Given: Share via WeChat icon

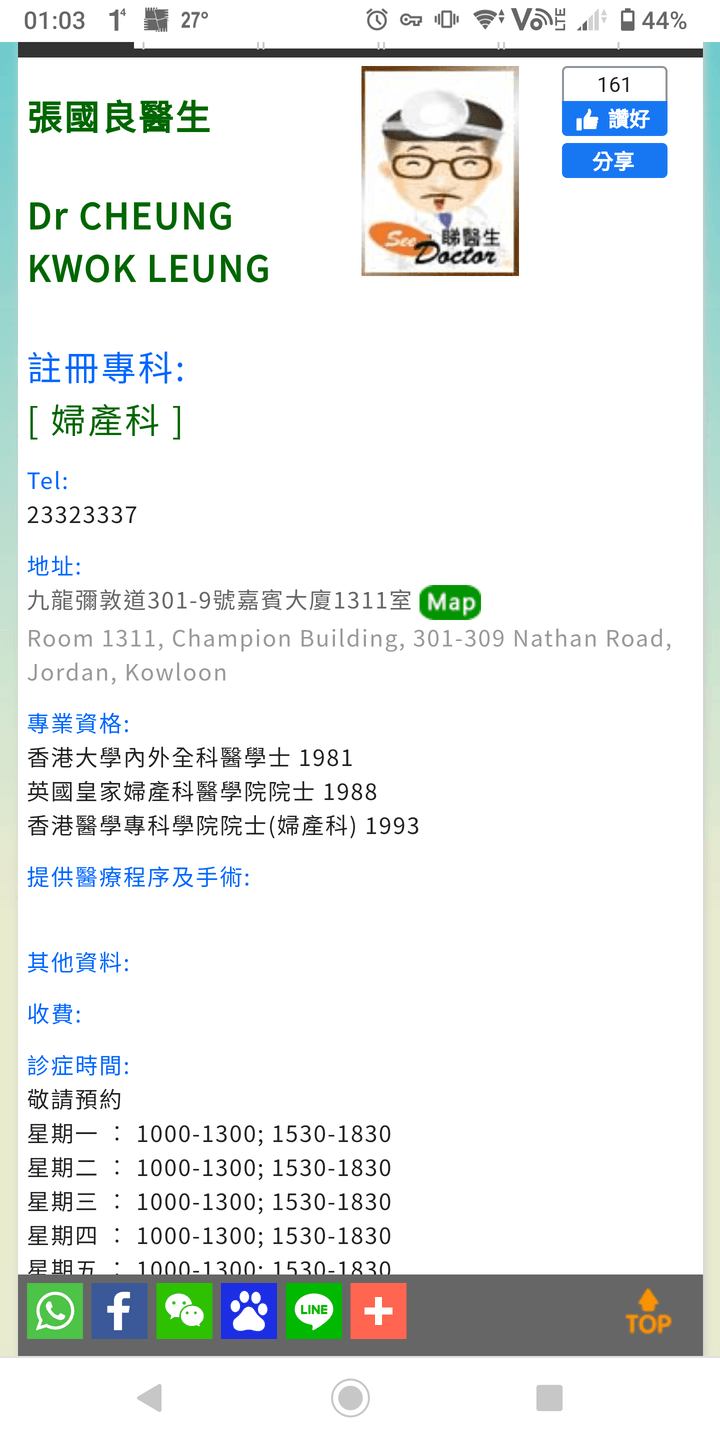Looking at the screenshot, I should pyautogui.click(x=184, y=1310).
